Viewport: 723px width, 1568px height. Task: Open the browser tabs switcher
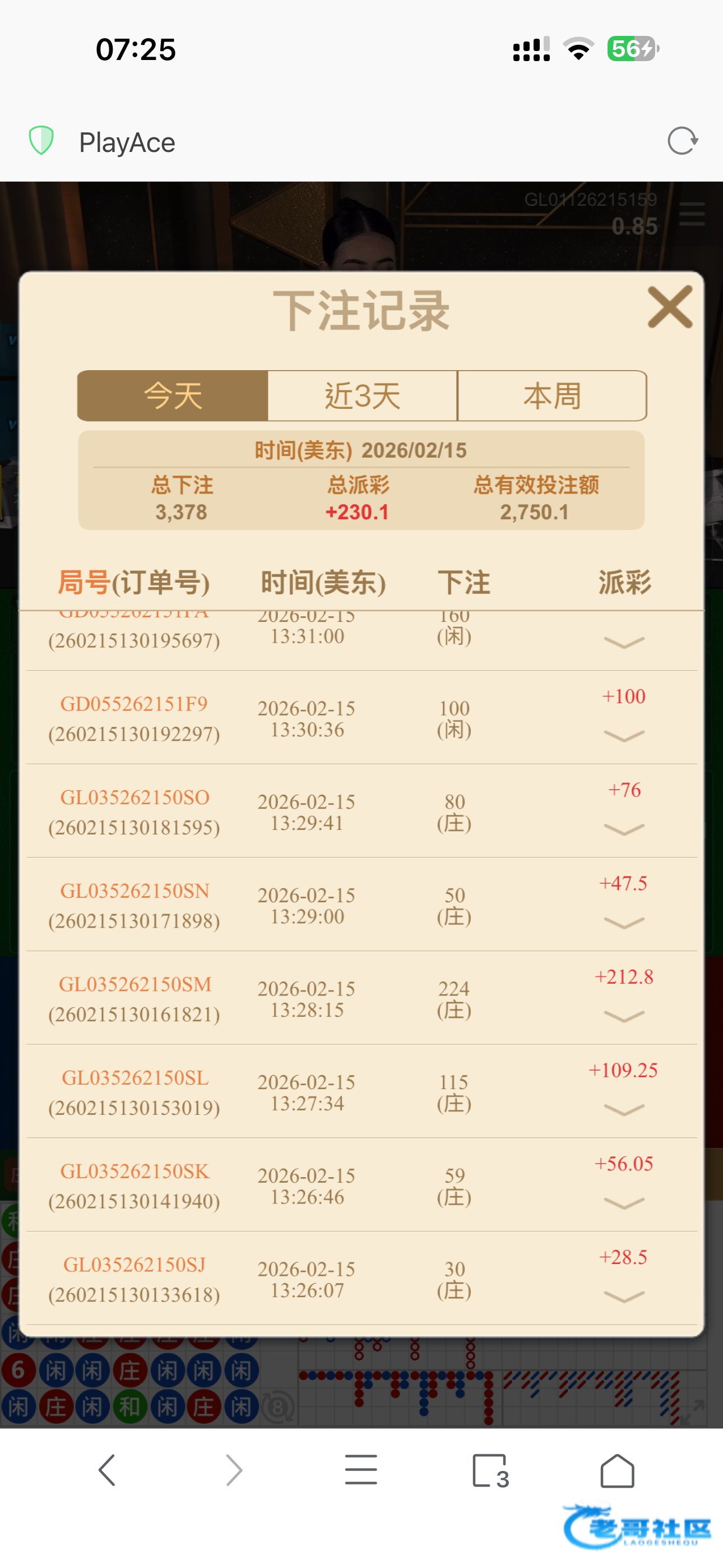pyautogui.click(x=490, y=1470)
